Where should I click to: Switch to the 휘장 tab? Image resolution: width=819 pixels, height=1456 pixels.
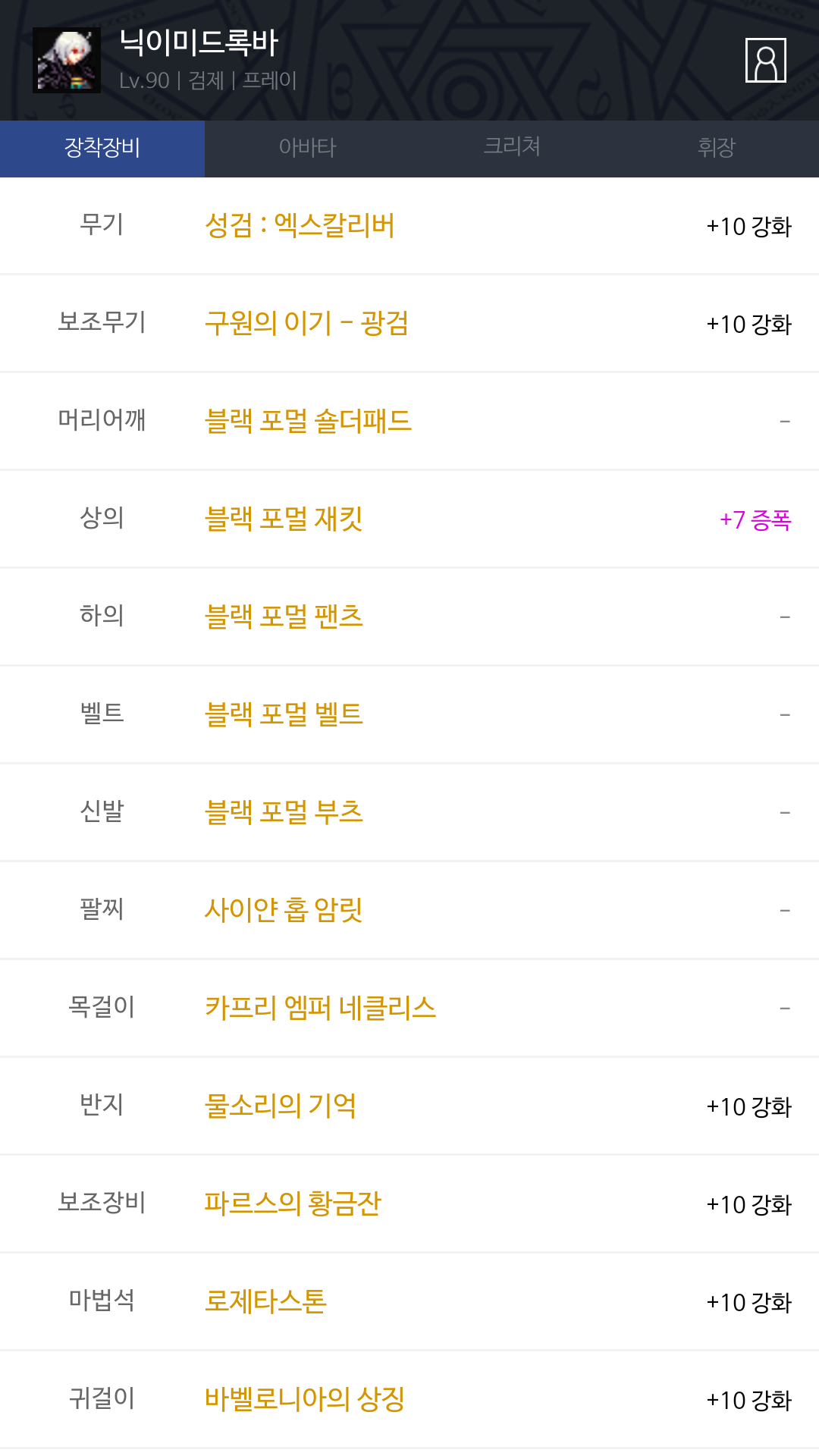717,149
